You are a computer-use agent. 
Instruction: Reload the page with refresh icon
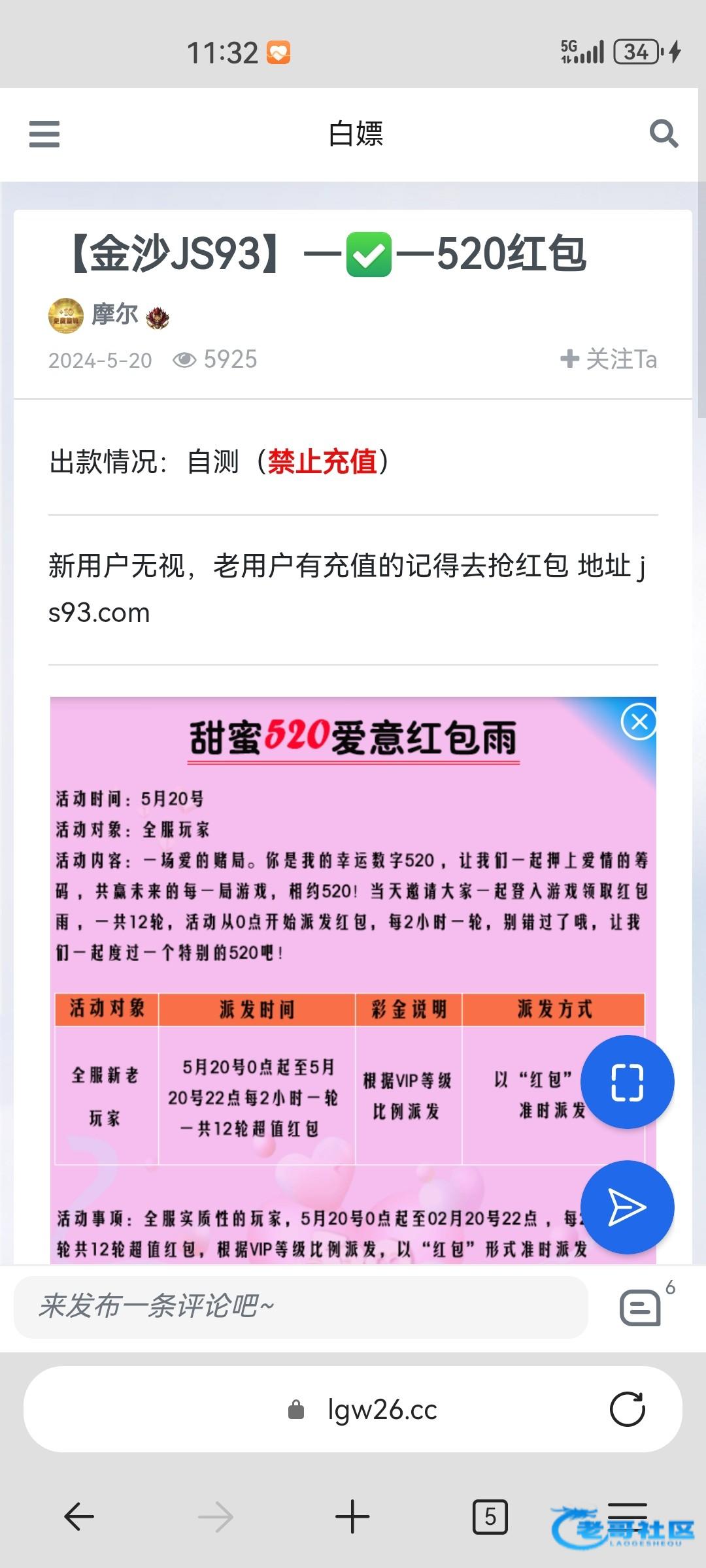pos(627,1410)
